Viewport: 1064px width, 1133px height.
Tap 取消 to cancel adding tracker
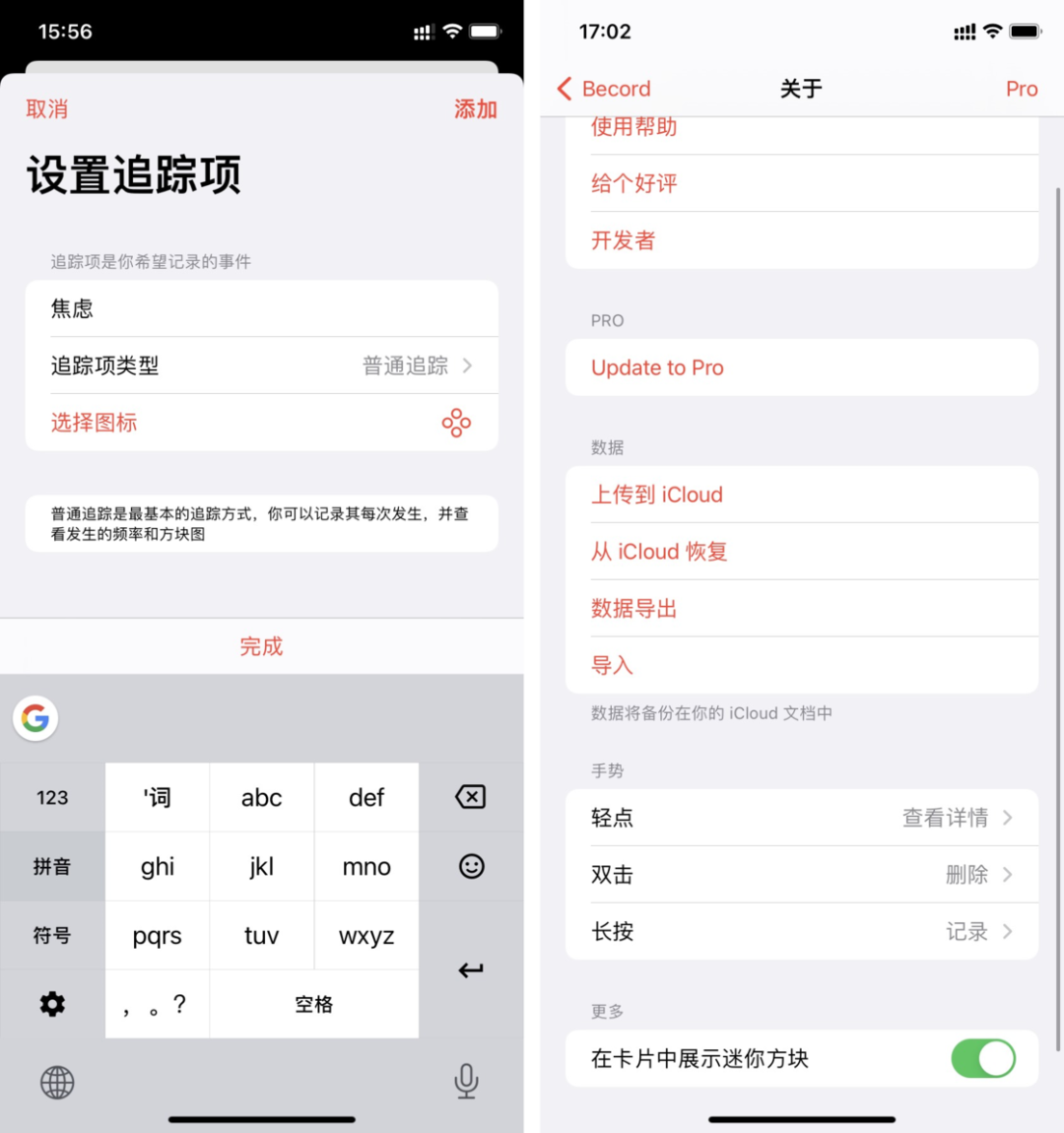pyautogui.click(x=47, y=109)
